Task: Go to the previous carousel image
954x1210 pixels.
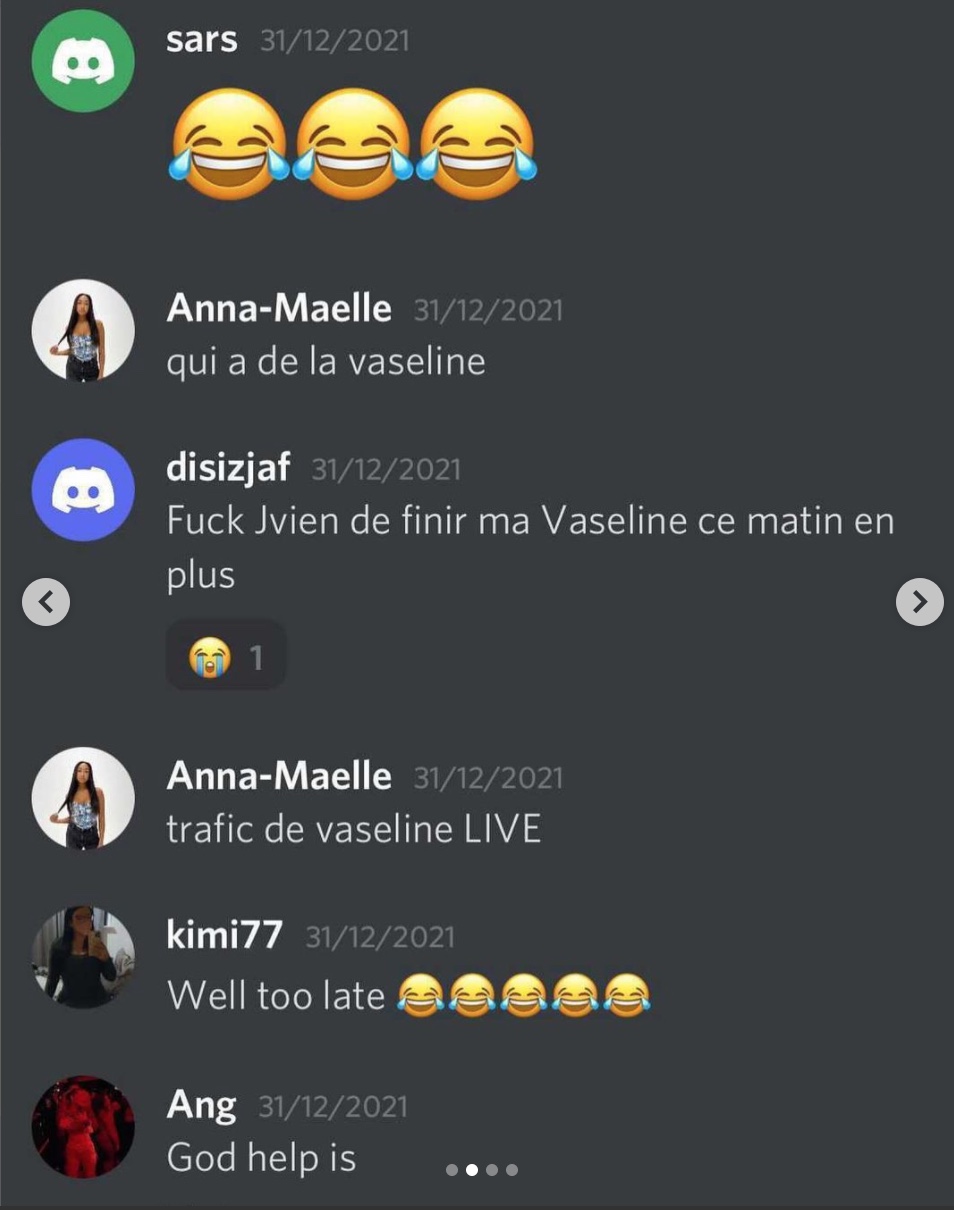Action: coord(46,602)
